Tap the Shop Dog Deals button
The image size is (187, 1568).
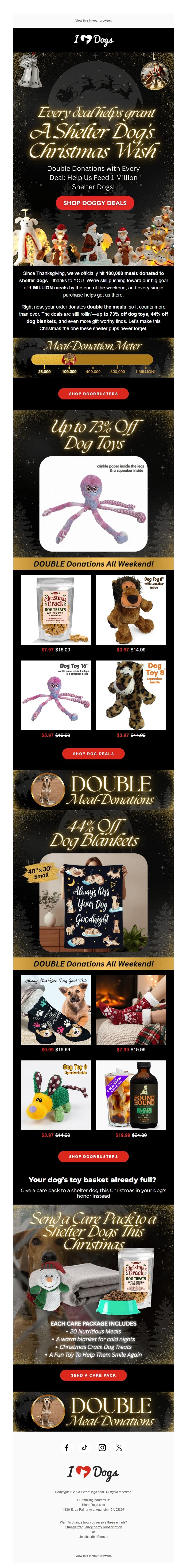tap(93, 753)
